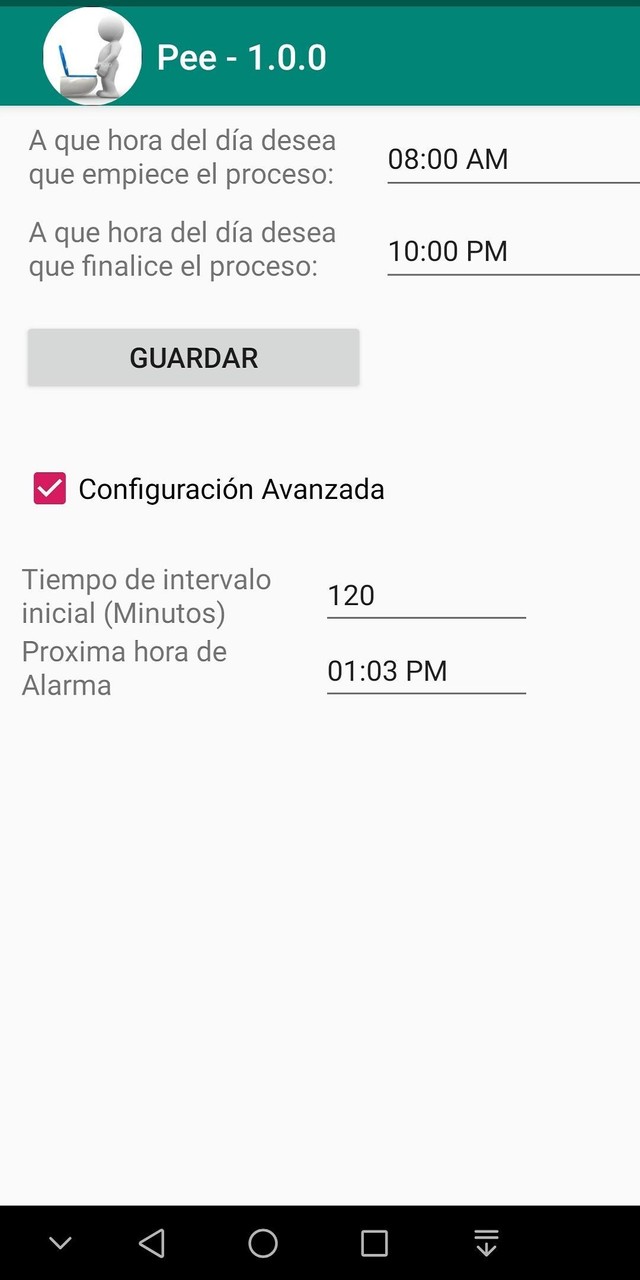
Task: Go back using the system back button
Action: [152, 1243]
